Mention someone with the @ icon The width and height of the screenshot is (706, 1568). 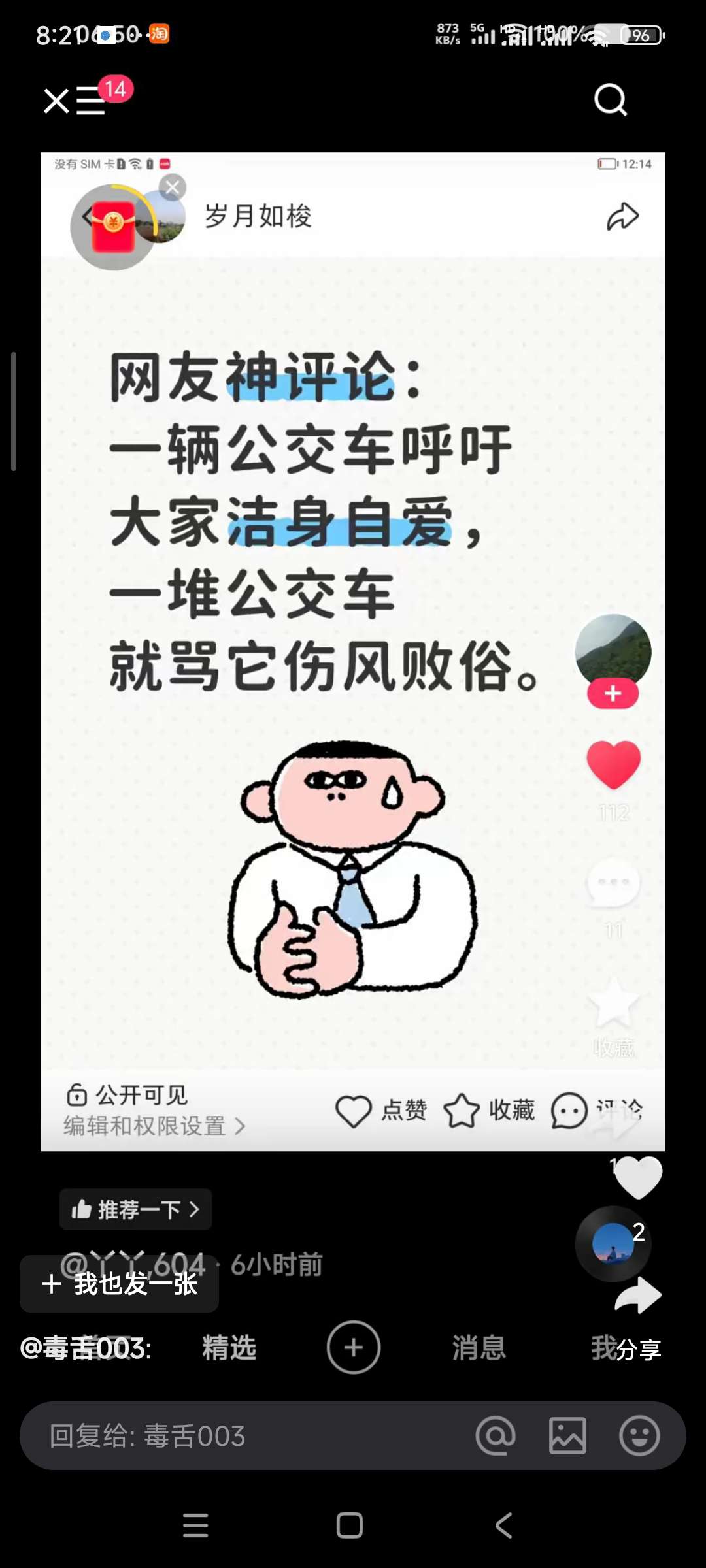pos(496,1436)
